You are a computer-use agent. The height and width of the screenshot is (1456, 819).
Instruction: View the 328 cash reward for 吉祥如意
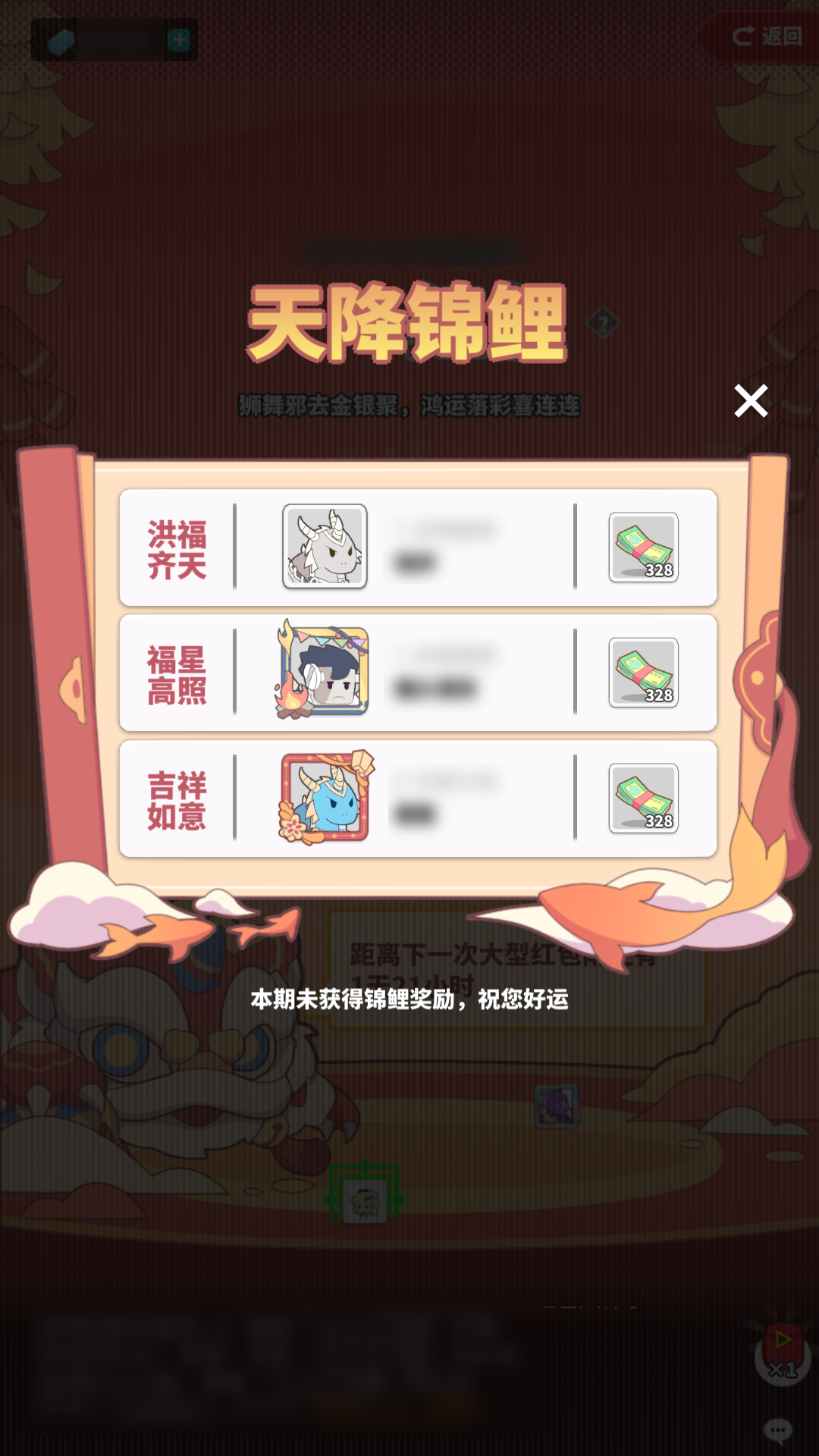click(643, 799)
